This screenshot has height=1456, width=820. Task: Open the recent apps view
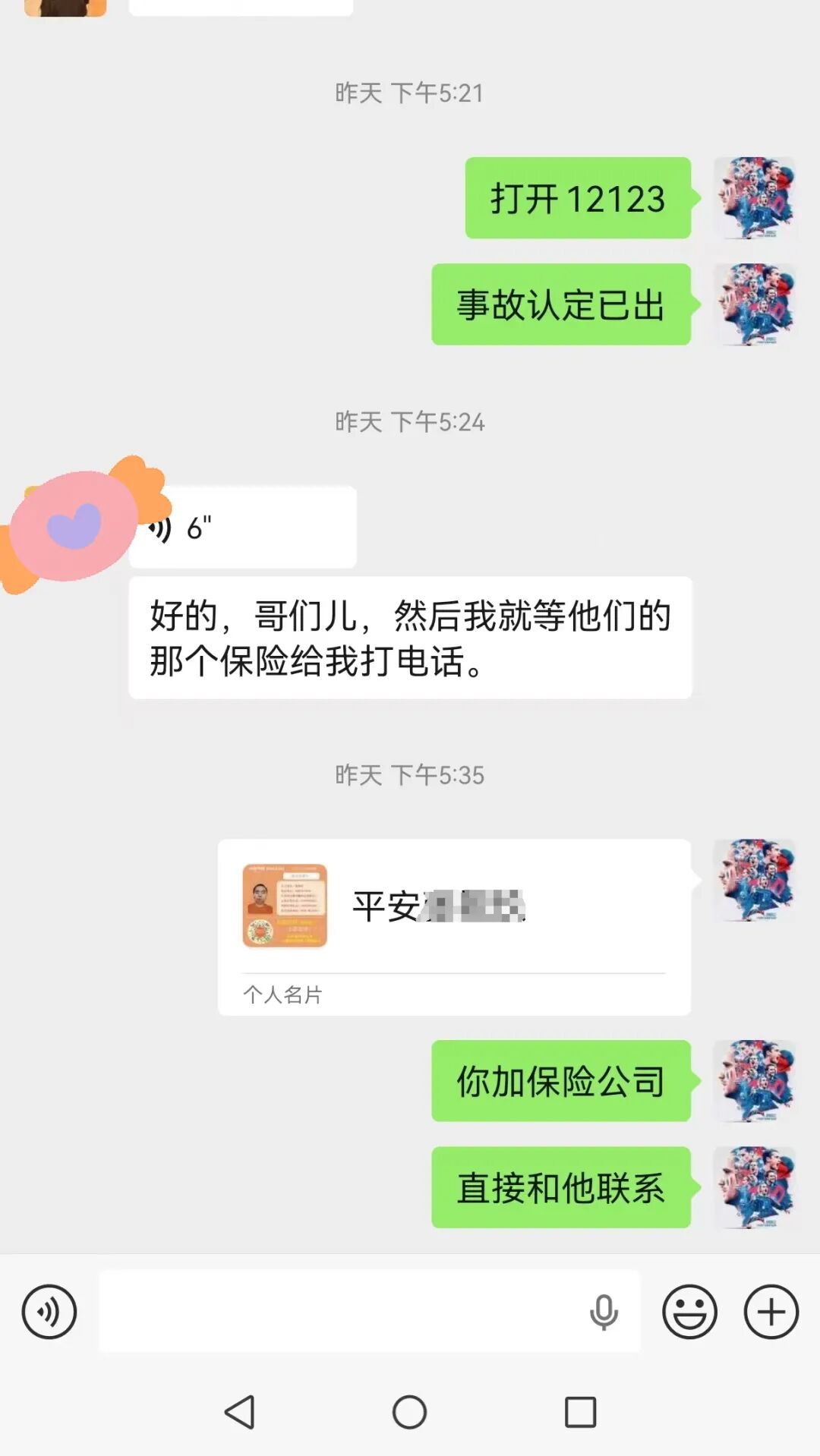(580, 1412)
